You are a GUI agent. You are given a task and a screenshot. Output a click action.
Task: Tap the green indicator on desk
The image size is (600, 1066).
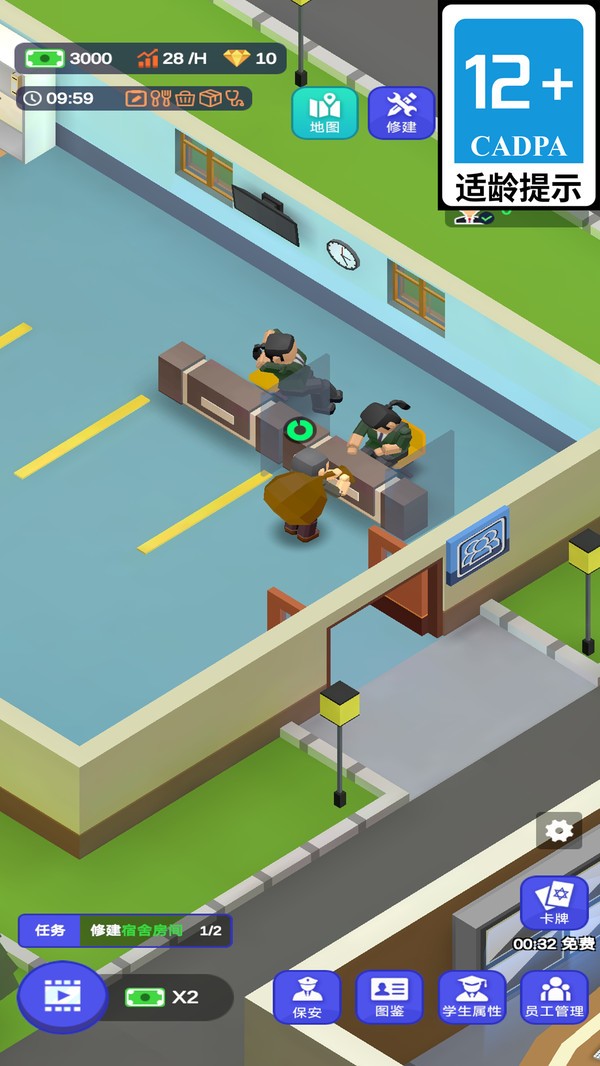[299, 430]
